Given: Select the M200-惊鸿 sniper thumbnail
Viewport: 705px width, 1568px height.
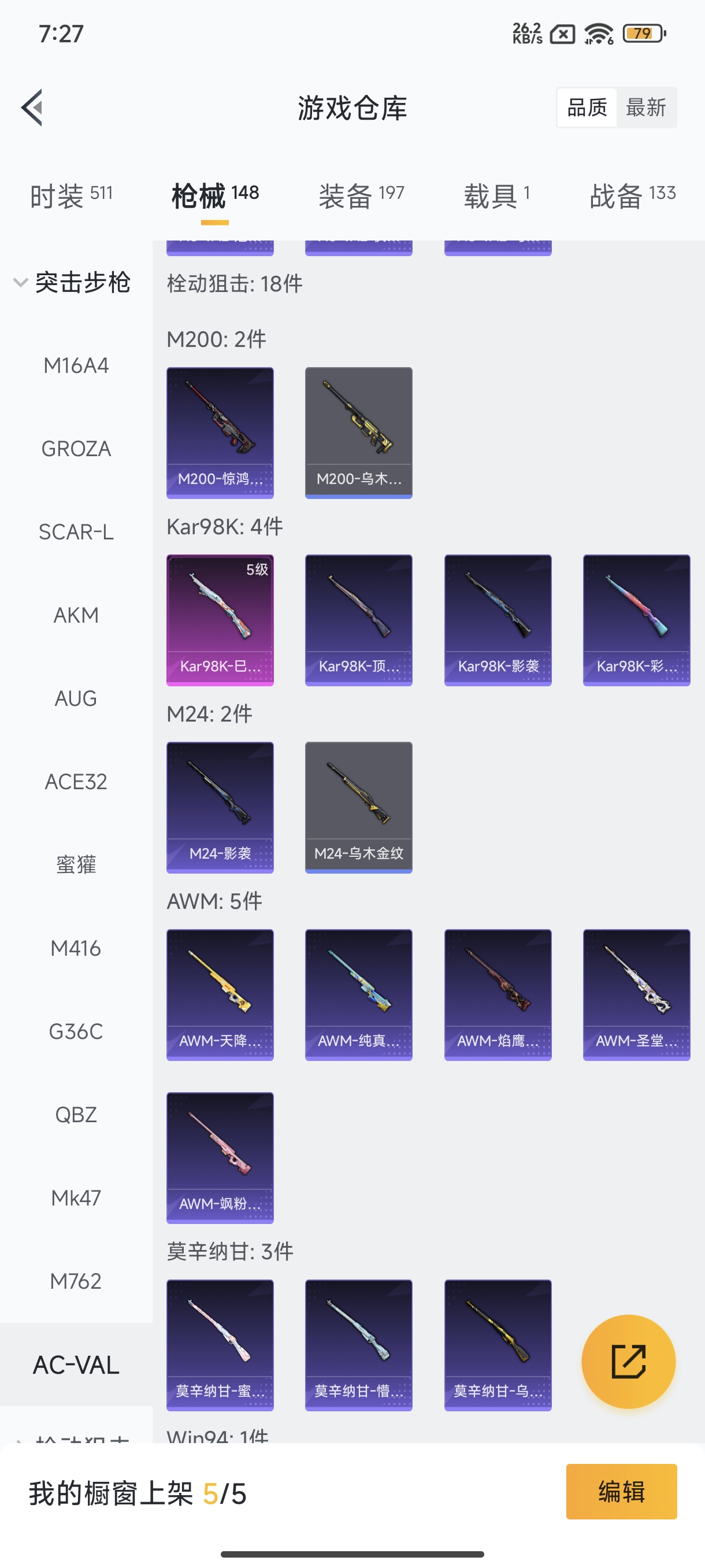Looking at the screenshot, I should point(220,432).
